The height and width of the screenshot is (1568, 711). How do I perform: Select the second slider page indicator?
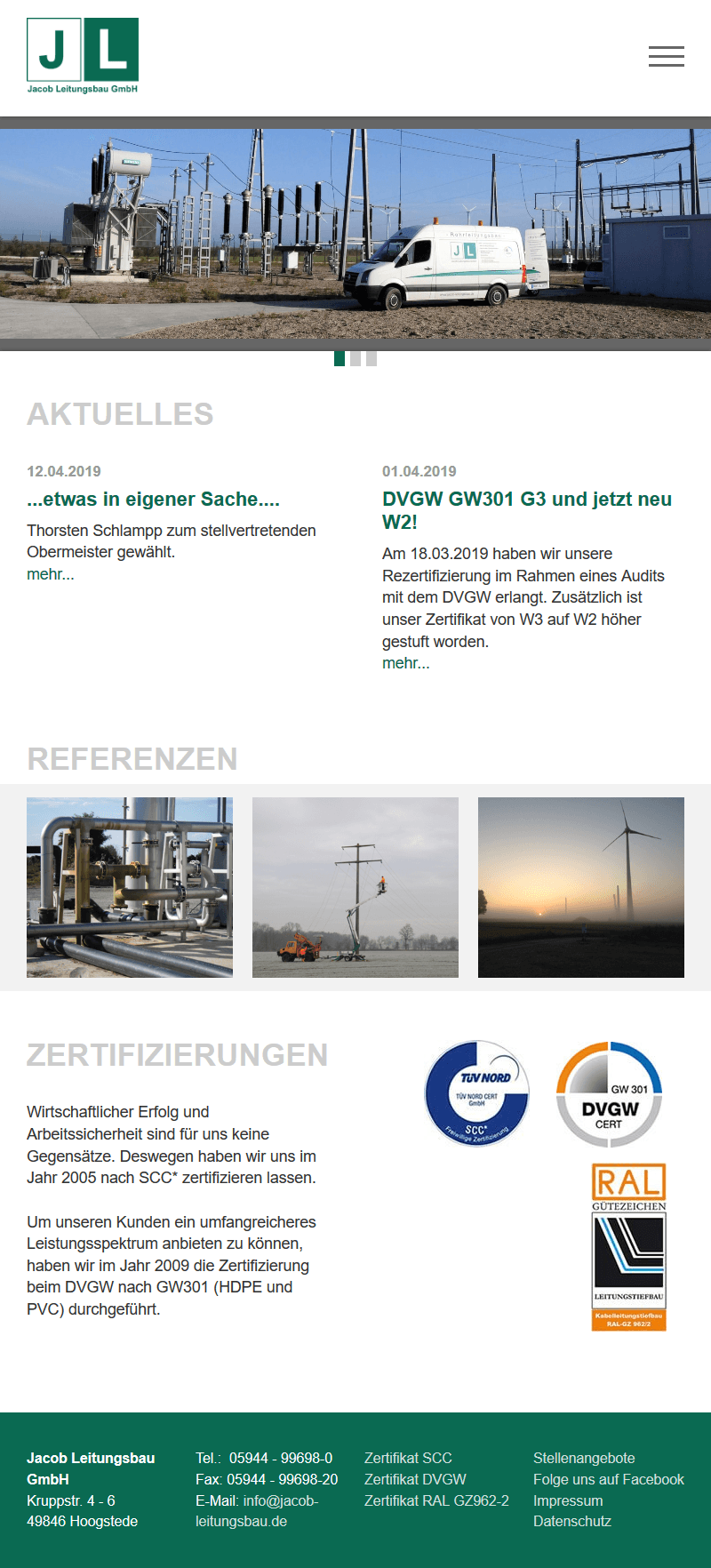point(355,358)
